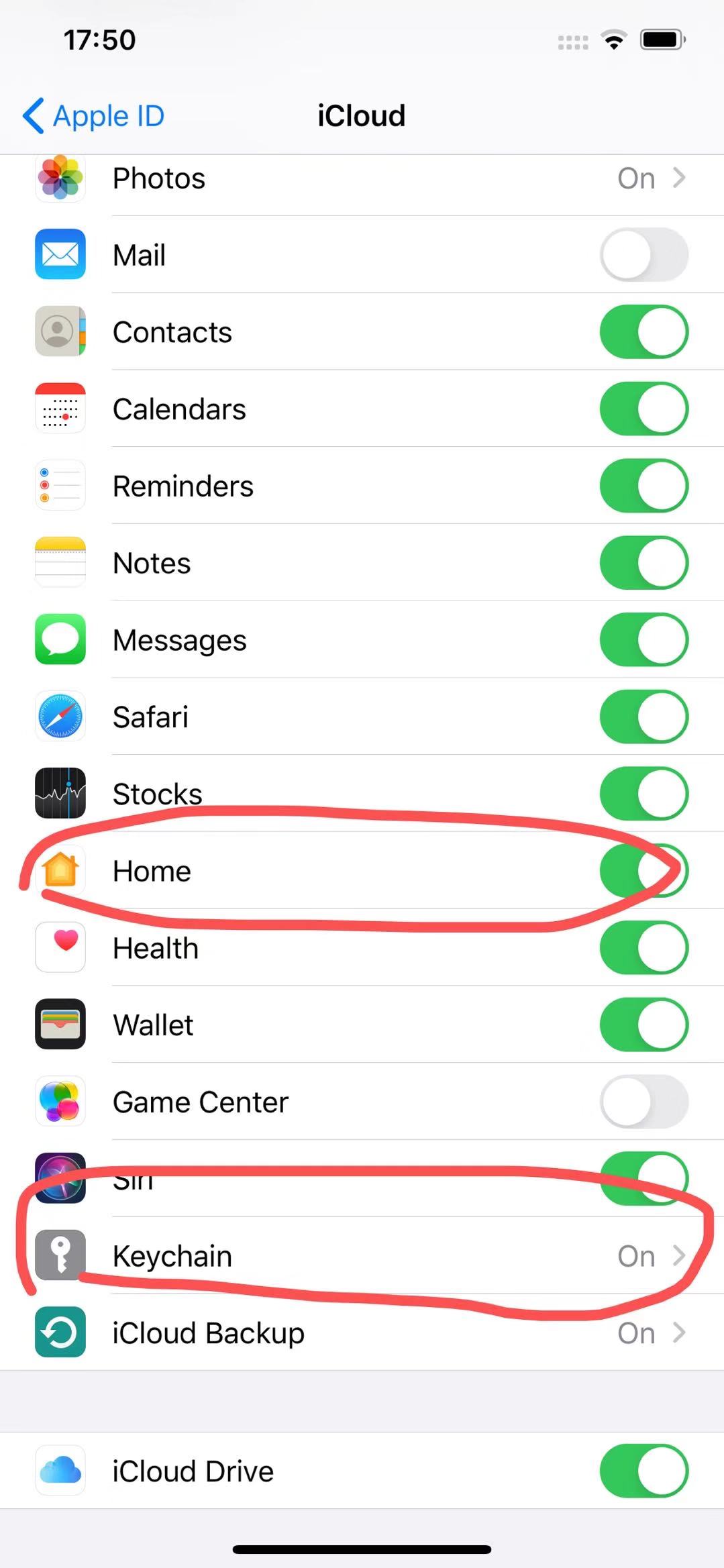This screenshot has width=724, height=1568.
Task: Disable Health data syncing
Action: [x=643, y=947]
